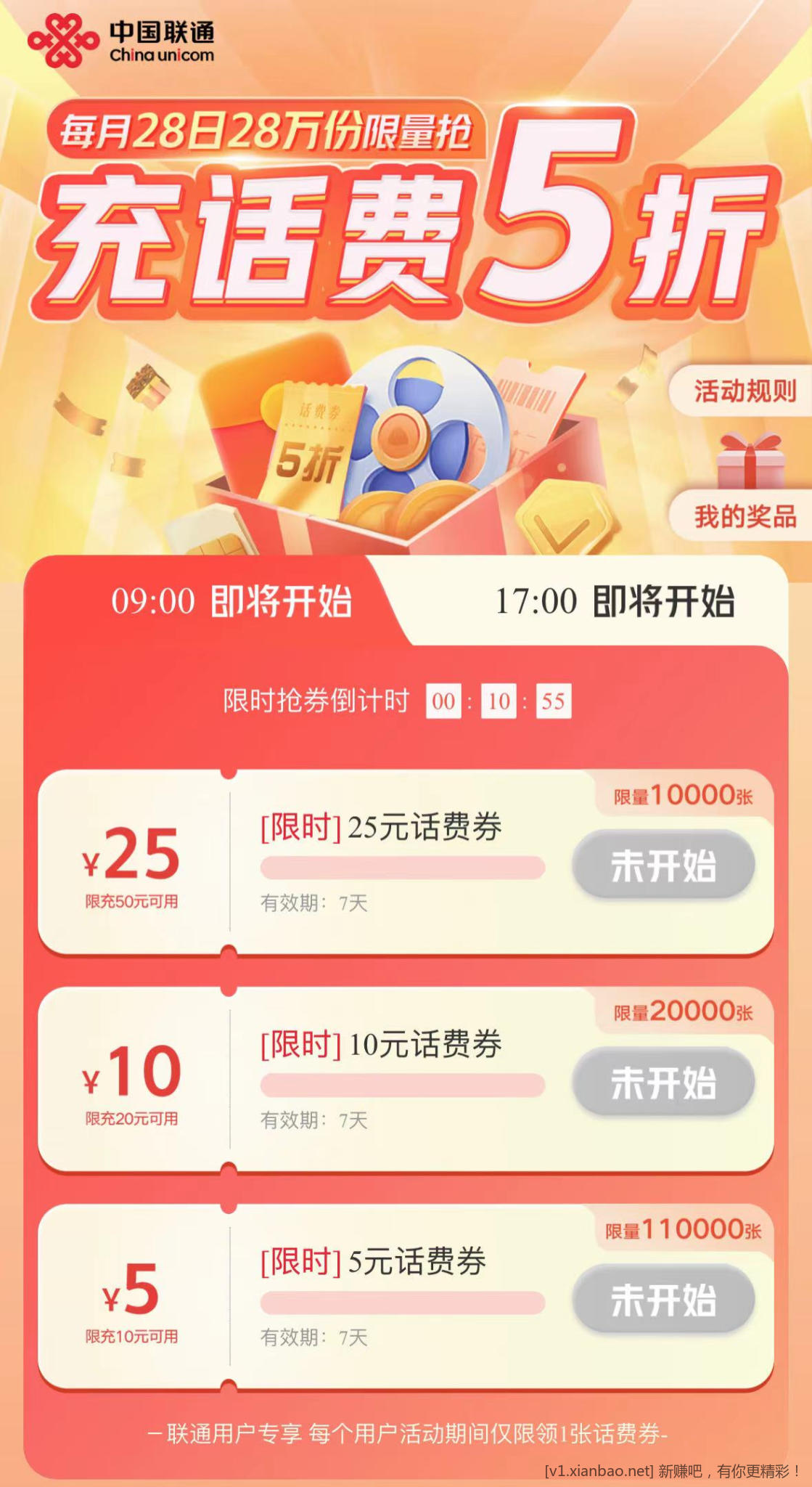The width and height of the screenshot is (812, 1487).
Task: Tap 未开始 button for 25元话费券
Action: click(663, 865)
